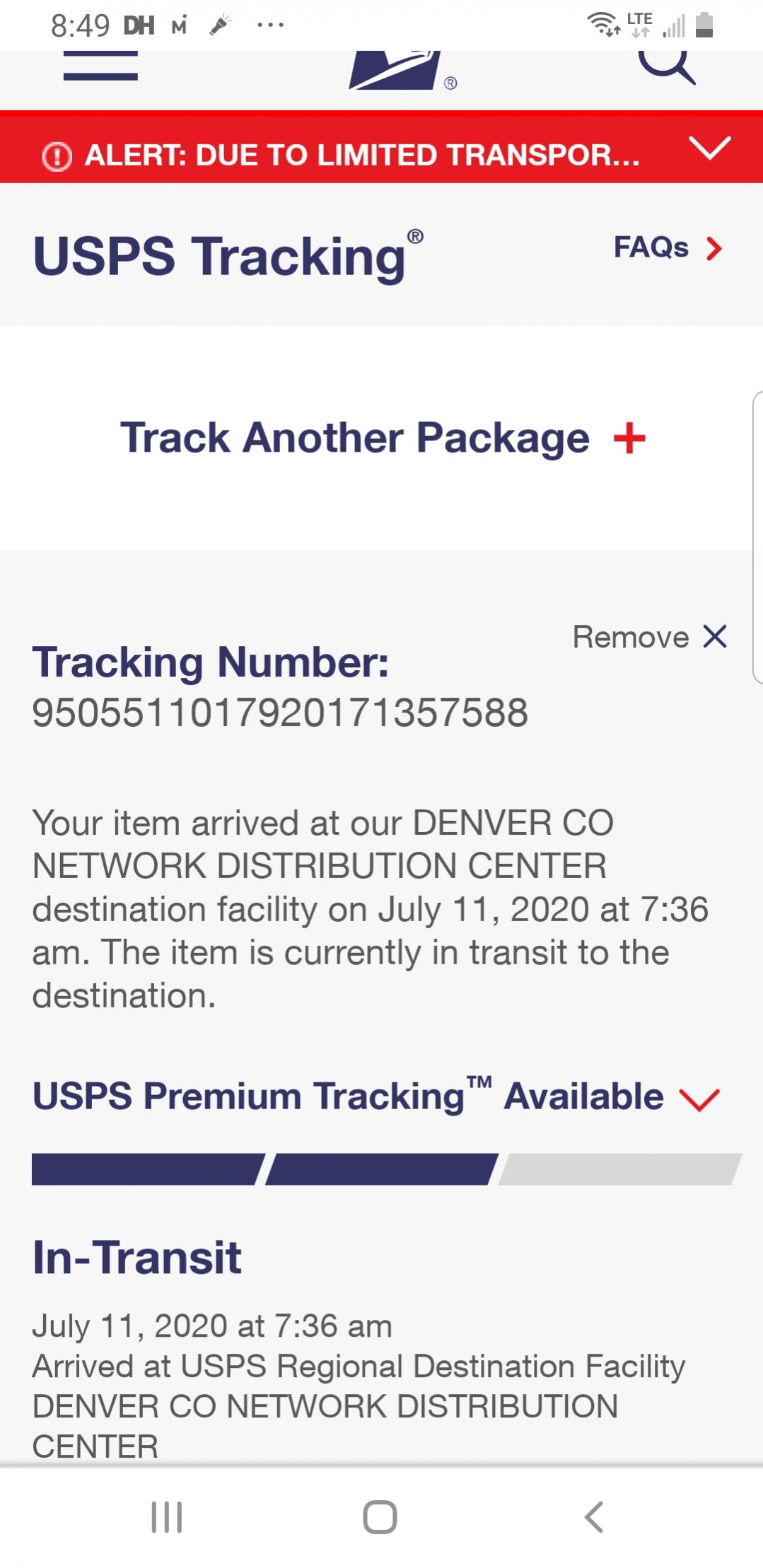Go back with the system back button
This screenshot has width=763, height=1568.
click(x=594, y=1516)
